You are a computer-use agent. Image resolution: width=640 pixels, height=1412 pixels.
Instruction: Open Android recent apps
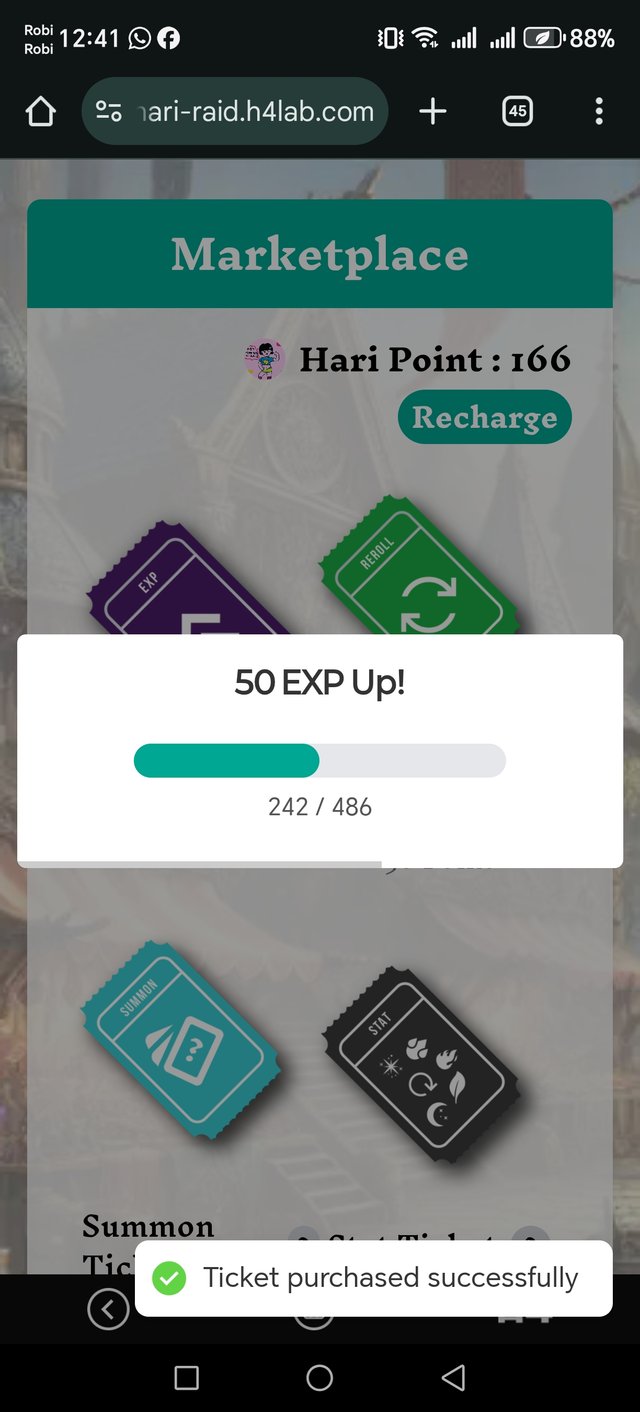click(x=186, y=1378)
